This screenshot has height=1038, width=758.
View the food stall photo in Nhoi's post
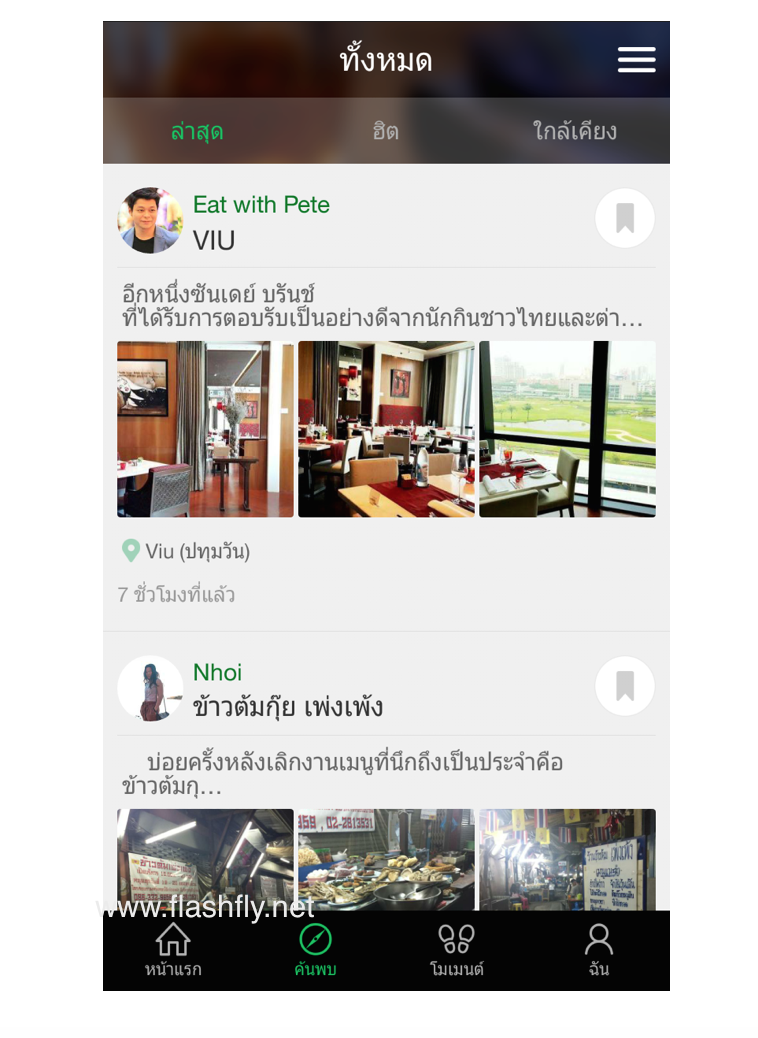click(386, 858)
